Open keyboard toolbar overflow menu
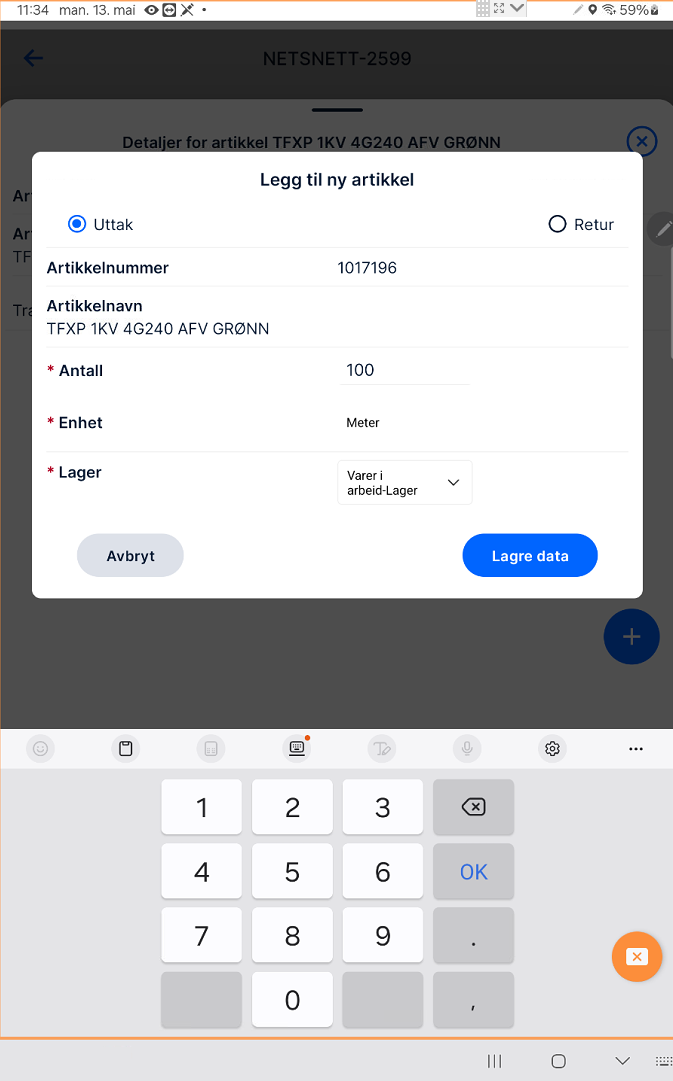Screen dimensions: 673x1081 pos(636,748)
